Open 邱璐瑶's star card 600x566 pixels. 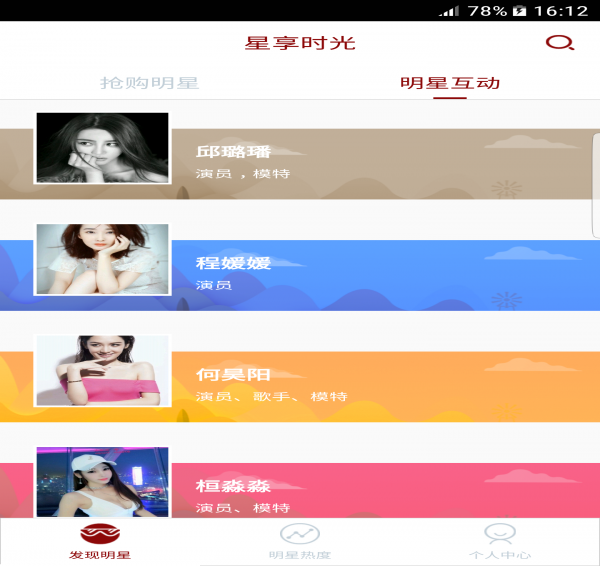click(x=300, y=162)
